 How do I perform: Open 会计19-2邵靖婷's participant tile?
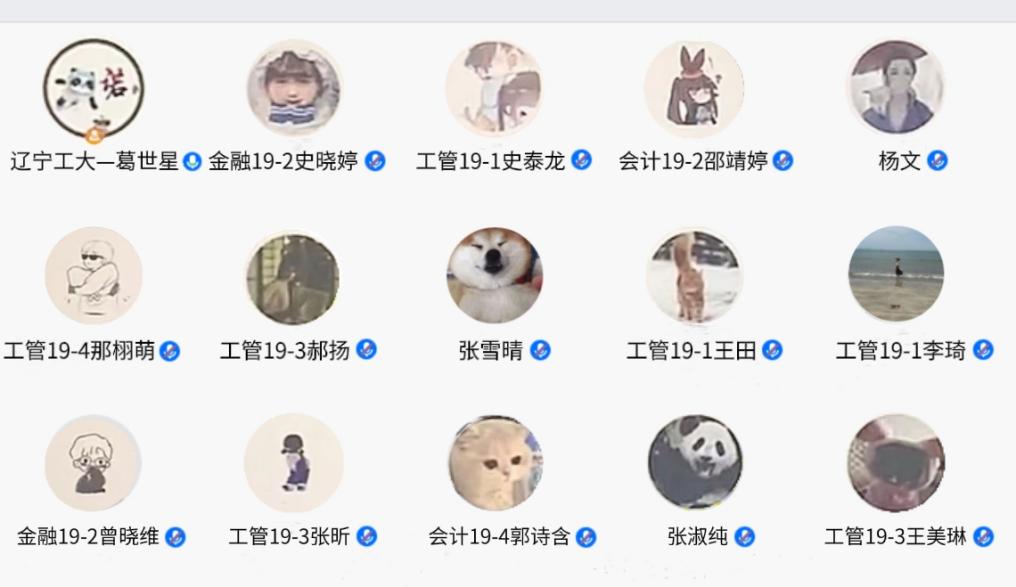click(694, 89)
